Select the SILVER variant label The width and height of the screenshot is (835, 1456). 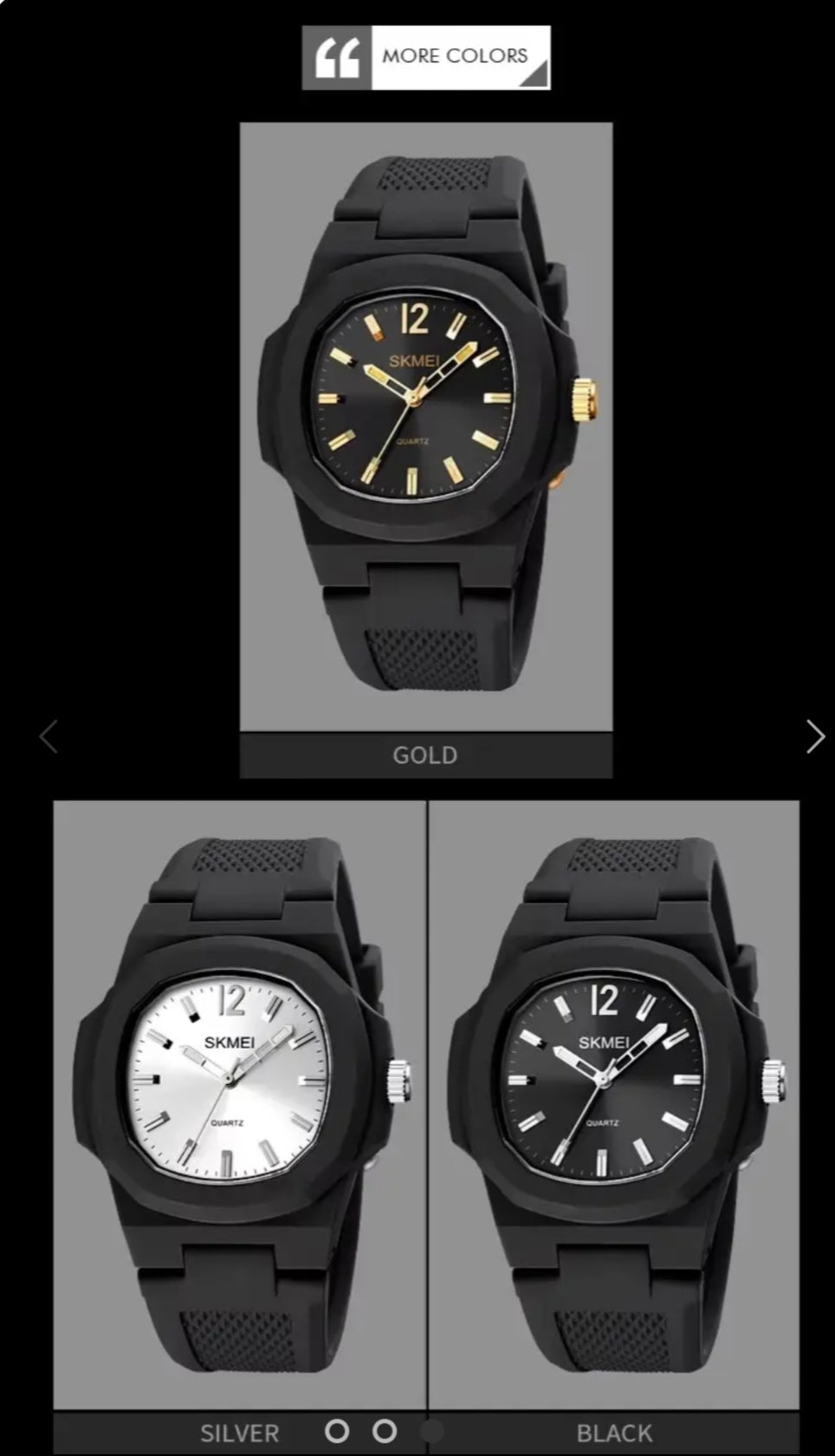point(240,1433)
